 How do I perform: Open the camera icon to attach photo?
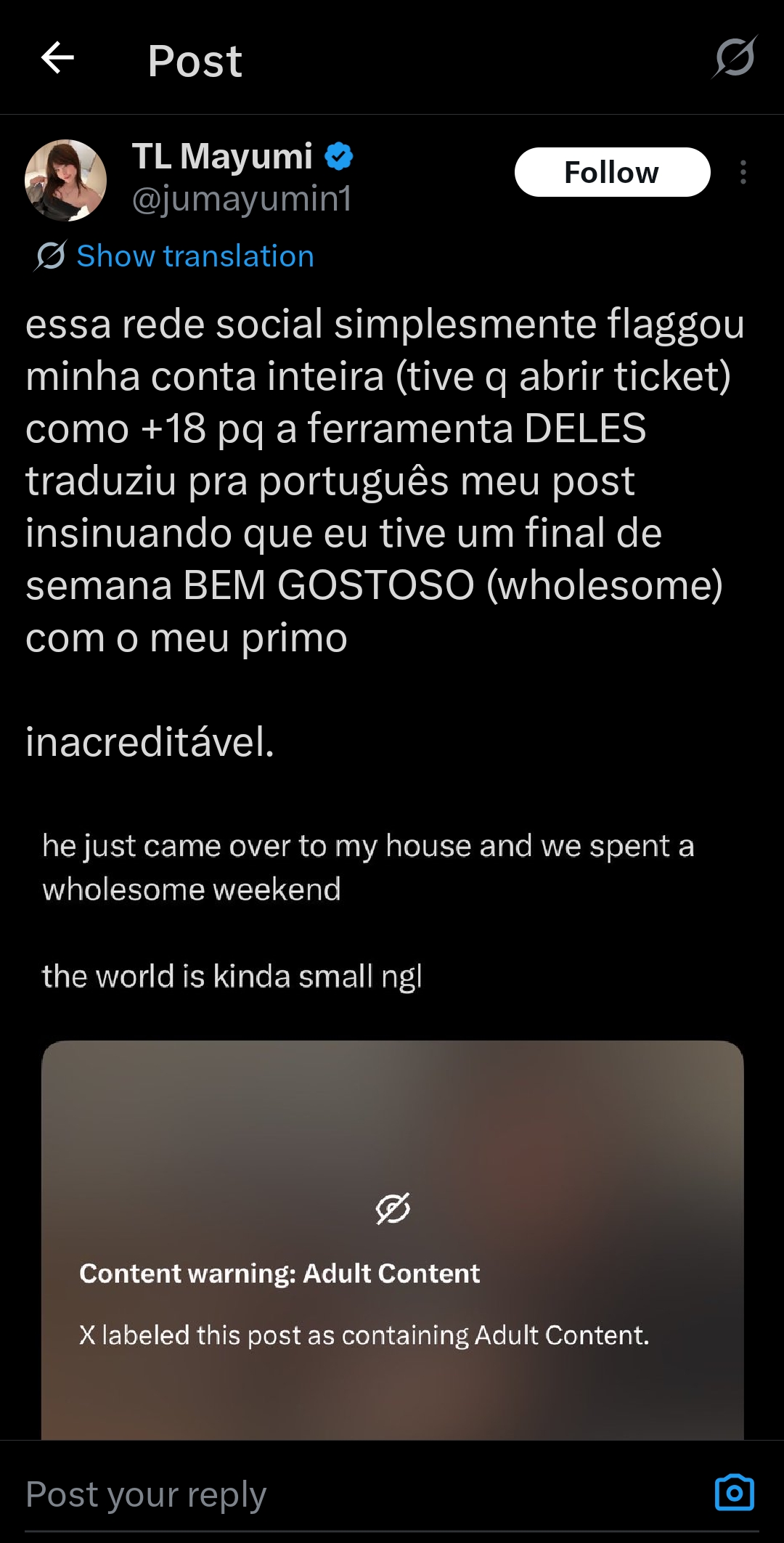pyautogui.click(x=735, y=1493)
